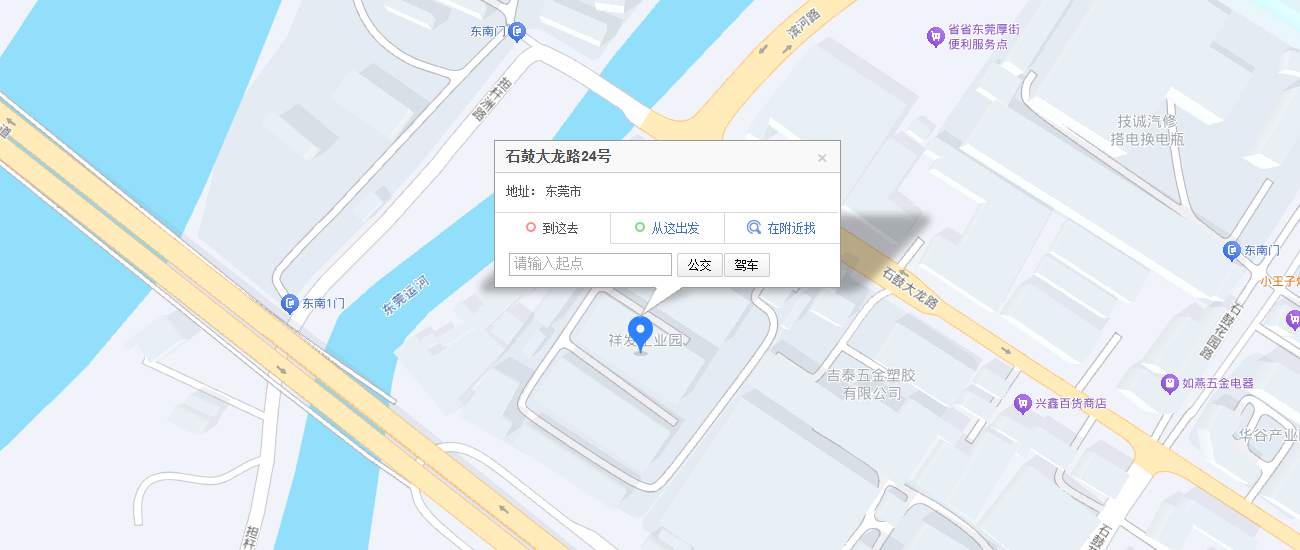This screenshot has width=1300, height=550.
Task: Open the 省省东莞厚街便利服务点 marker
Action: pyautogui.click(x=935, y=37)
